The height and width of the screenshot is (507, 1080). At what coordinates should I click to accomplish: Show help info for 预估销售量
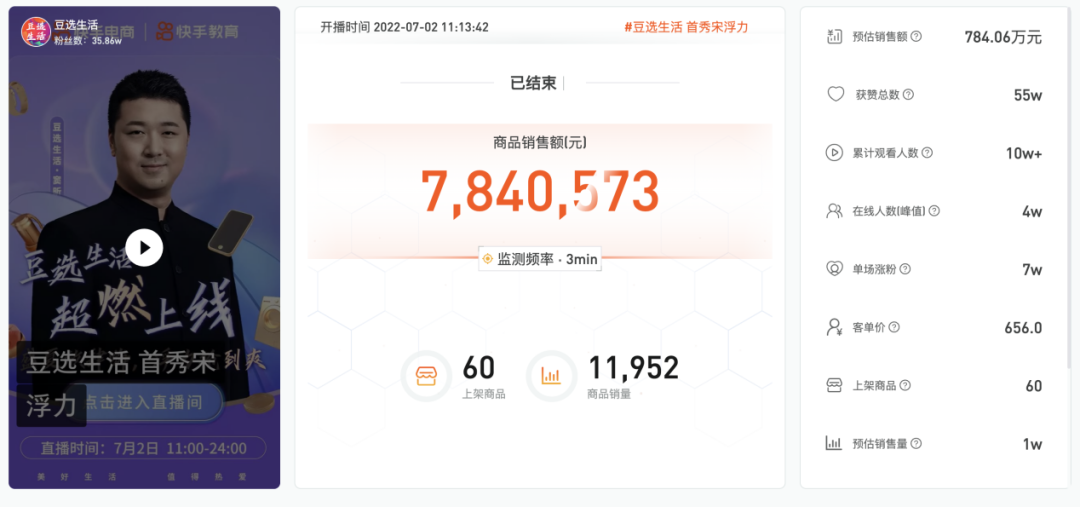(916, 443)
